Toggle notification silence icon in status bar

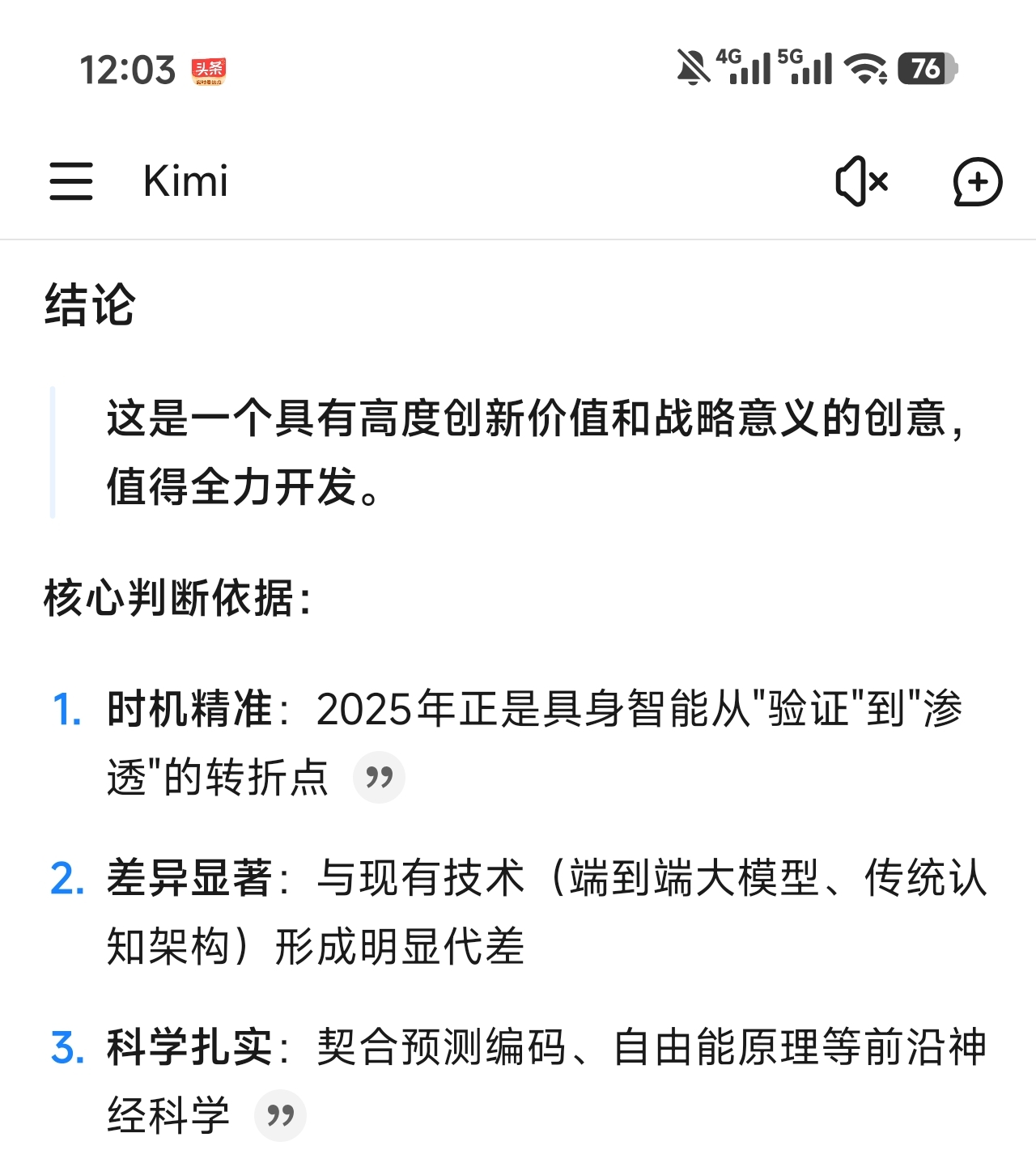pos(689,70)
